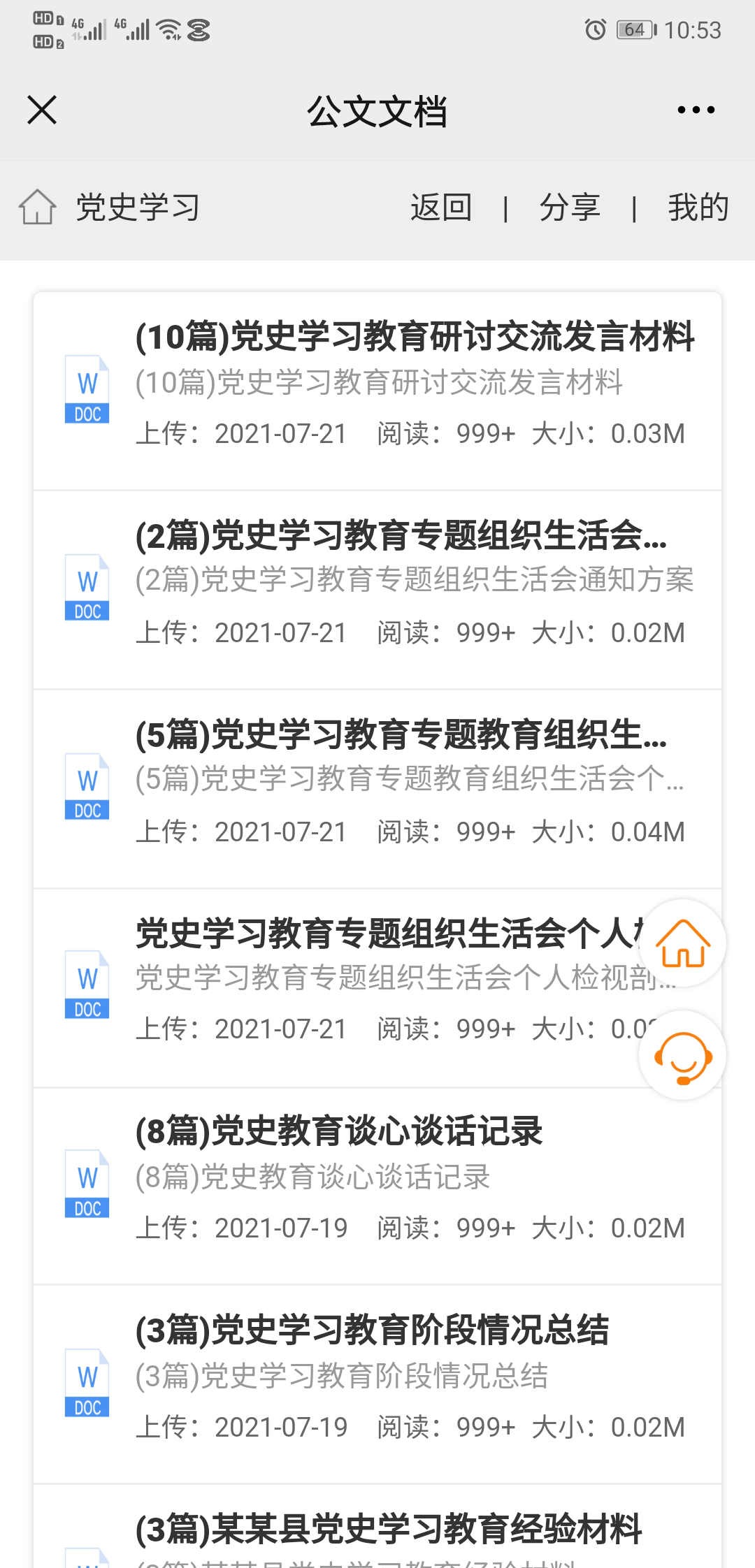Close the 公文文档 page
The image size is (755, 1568).
[42, 110]
